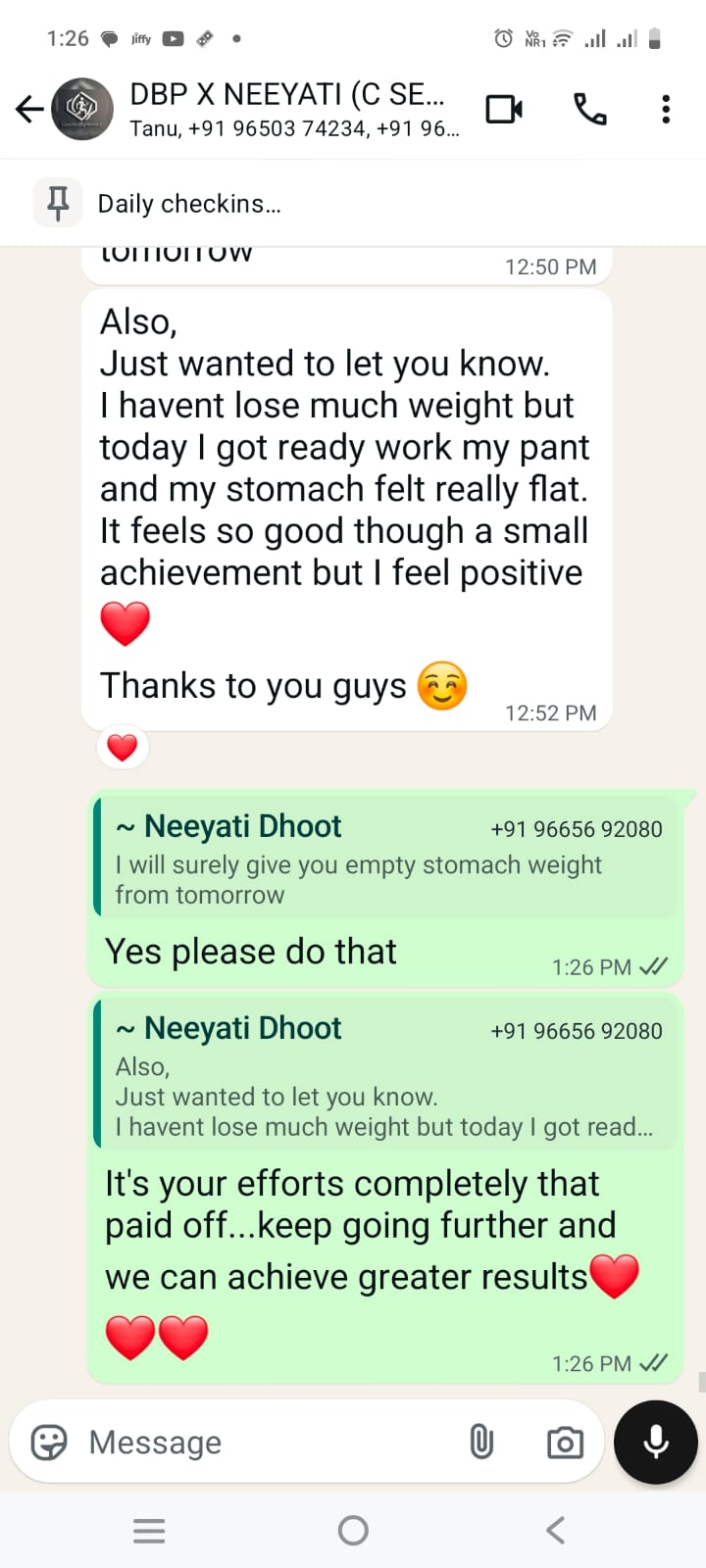Start a group video call
706x1568 pixels.
tap(504, 109)
